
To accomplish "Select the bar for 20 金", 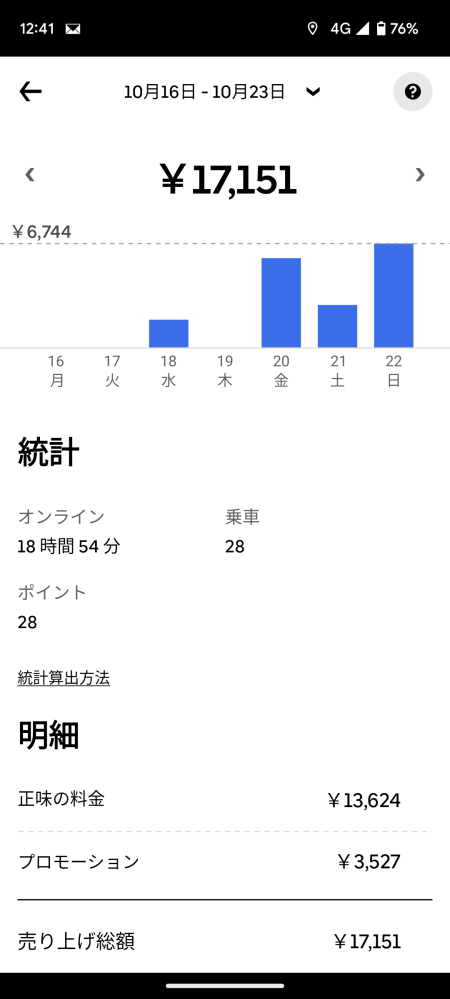I will [281, 303].
